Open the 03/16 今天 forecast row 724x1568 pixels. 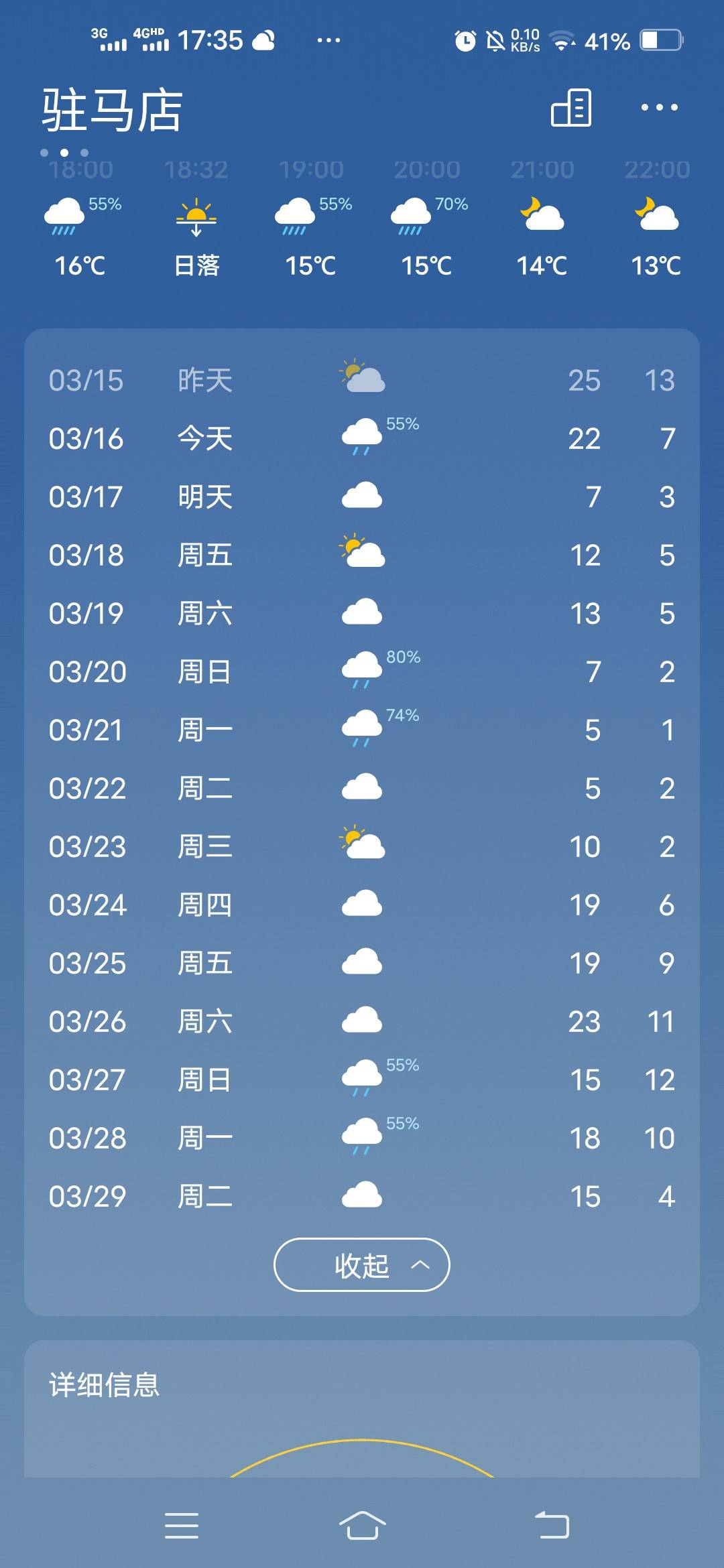362,438
